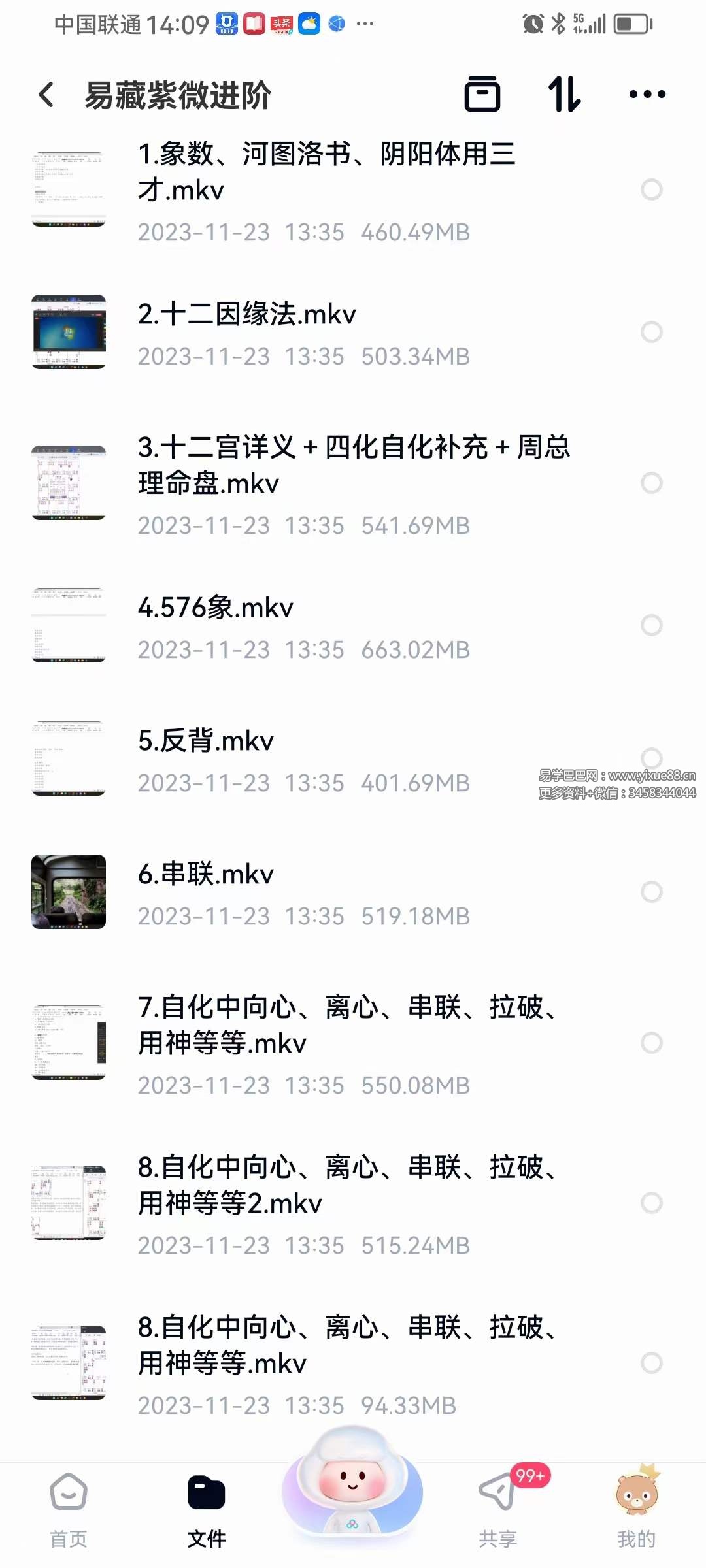This screenshot has width=706, height=1568.
Task: Tap the view switch icon next to sort
Action: tap(483, 94)
